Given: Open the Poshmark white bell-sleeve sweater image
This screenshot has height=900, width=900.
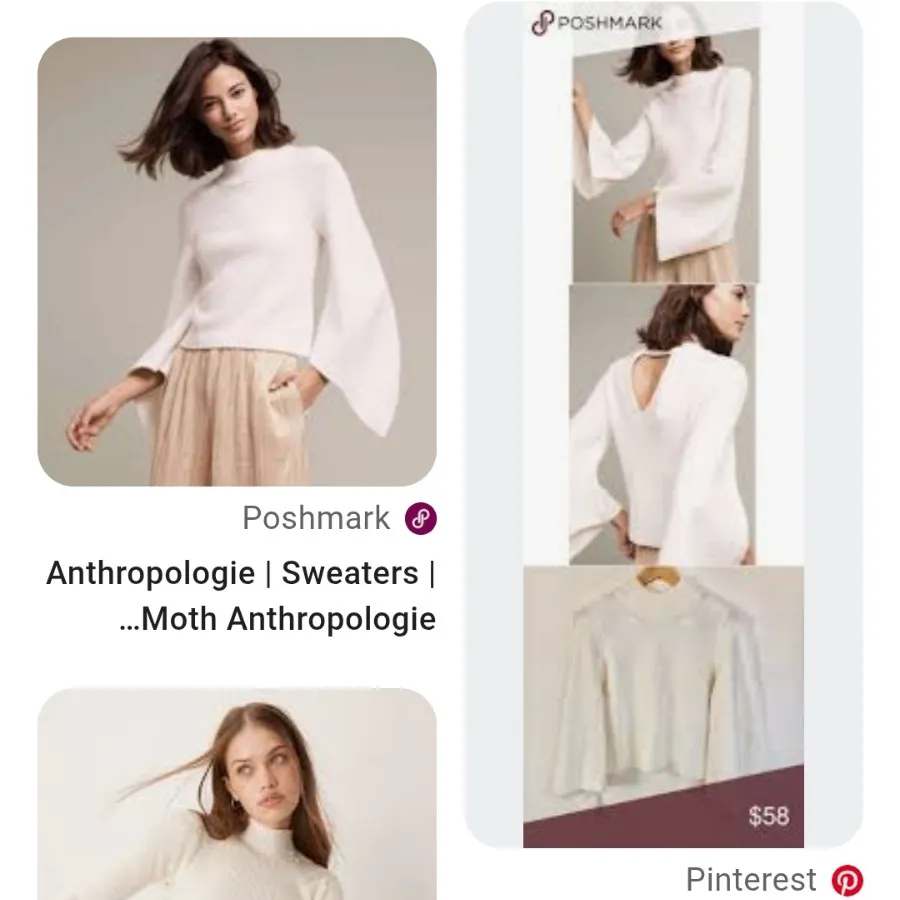Looking at the screenshot, I should click(x=237, y=262).
